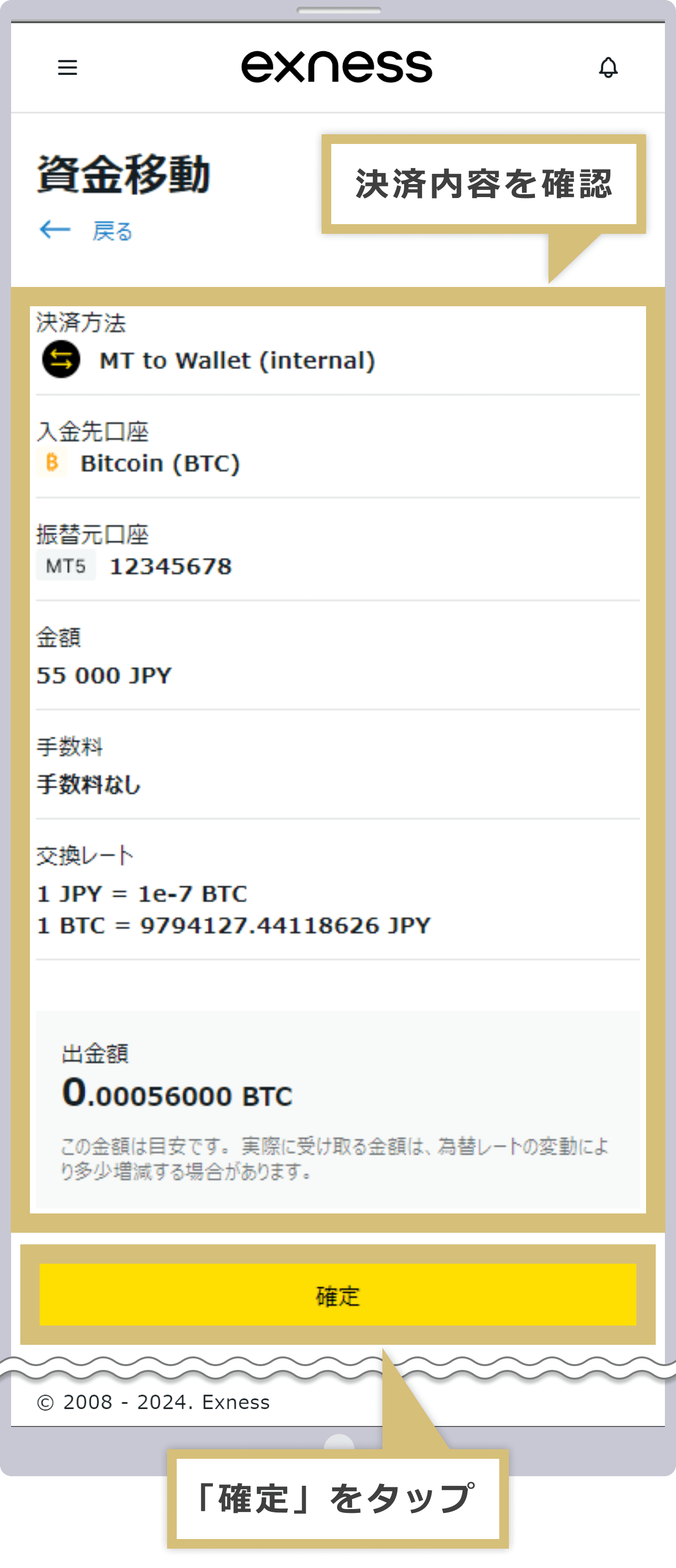The width and height of the screenshot is (676, 1568).
Task: Click the back arrow icon
Action: coord(55,229)
